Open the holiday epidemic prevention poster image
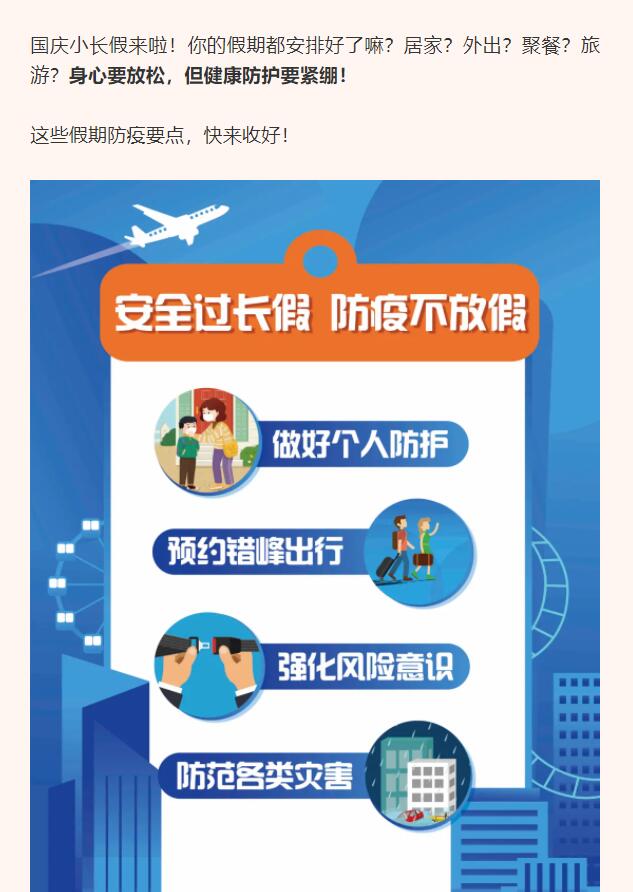 [x=315, y=535]
